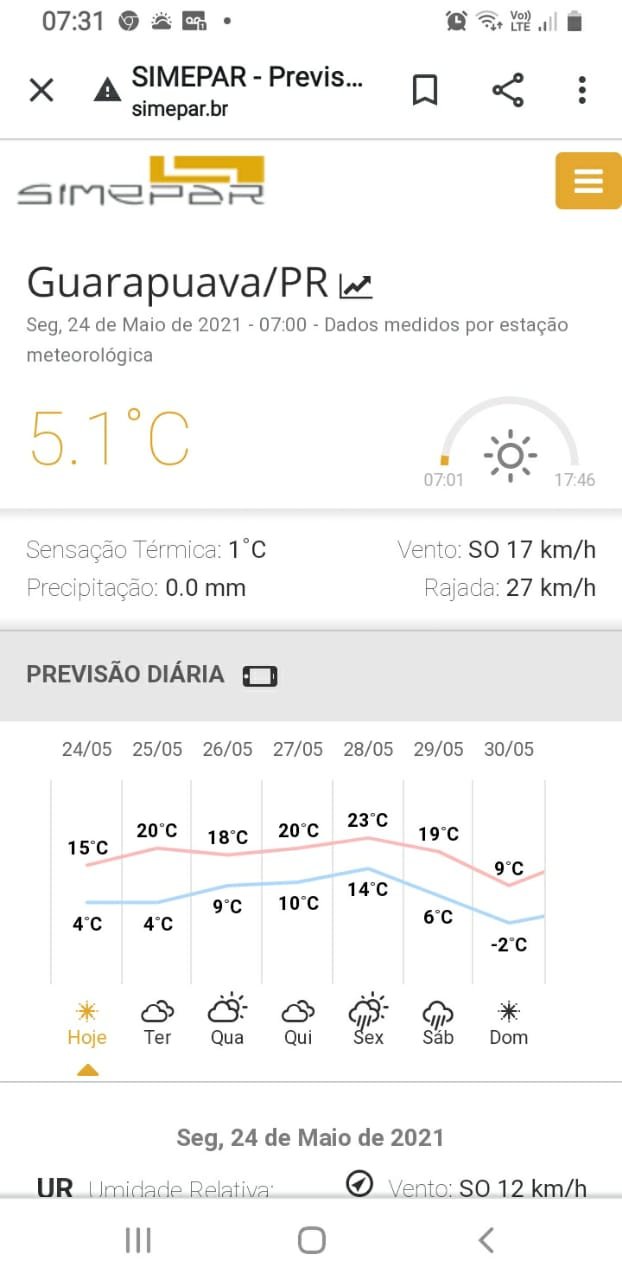This screenshot has width=622, height=1280.
Task: Select the Hoje forecast day
Action: [87, 1023]
